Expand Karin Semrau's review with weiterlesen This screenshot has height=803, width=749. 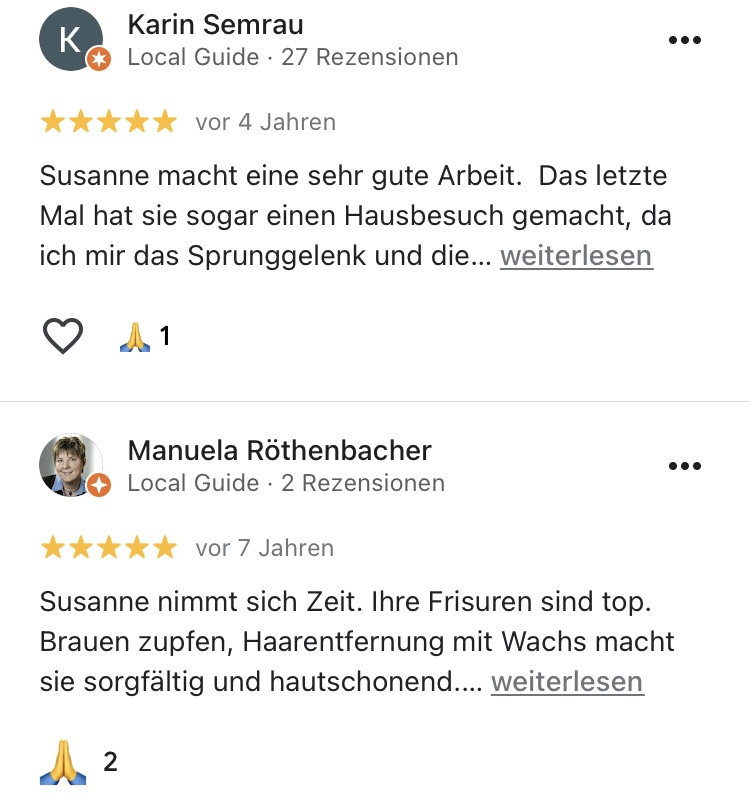(576, 256)
